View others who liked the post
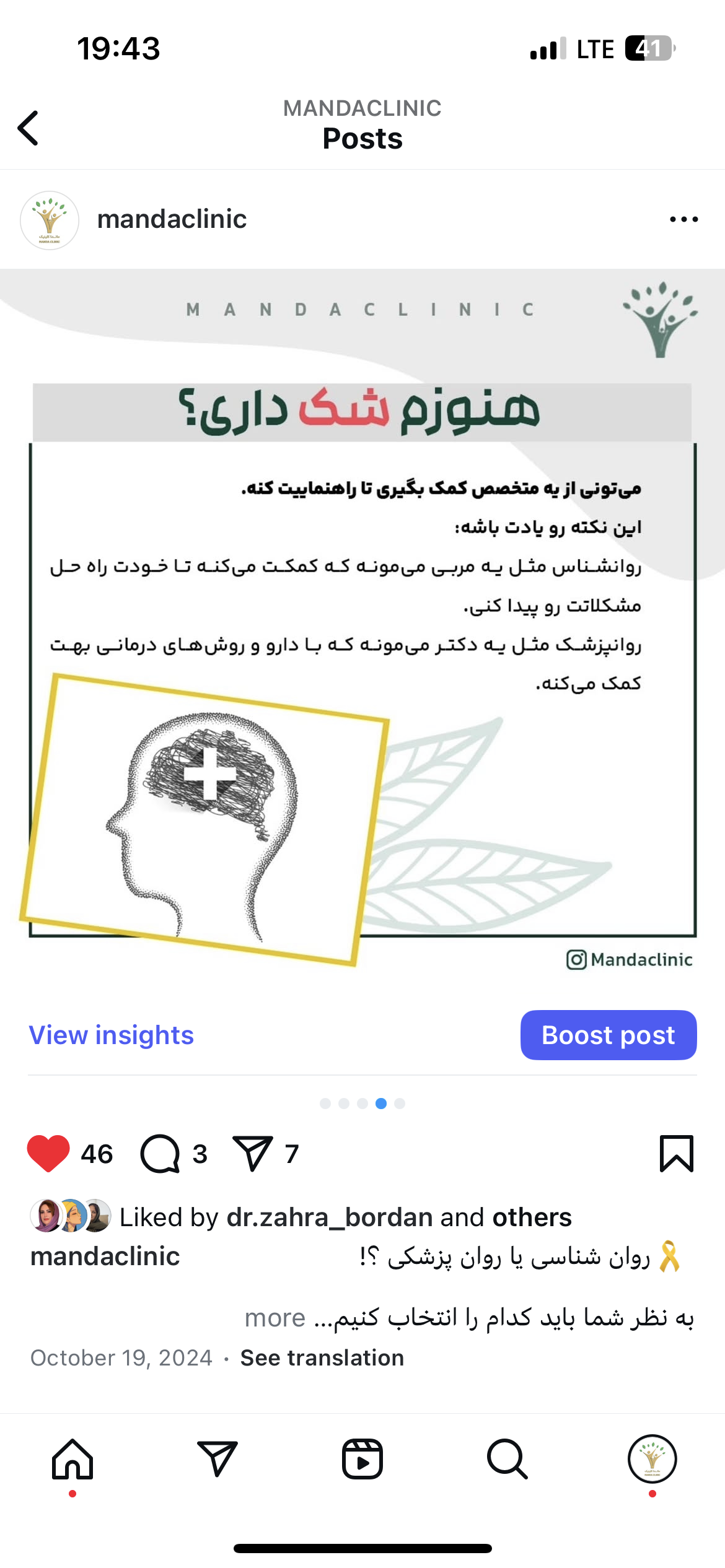The image size is (725, 1568). click(x=532, y=1217)
